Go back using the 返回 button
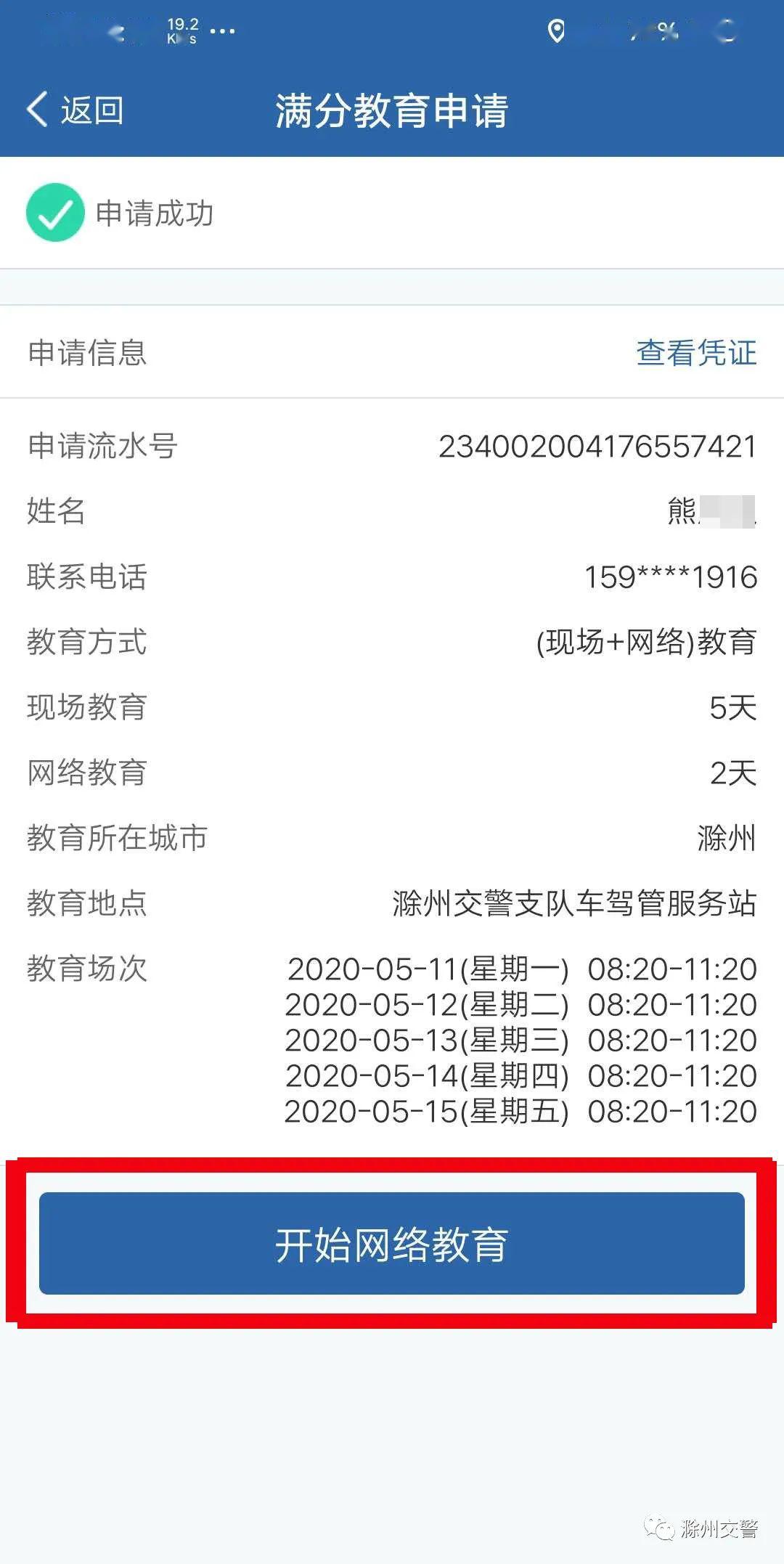 click(75, 111)
